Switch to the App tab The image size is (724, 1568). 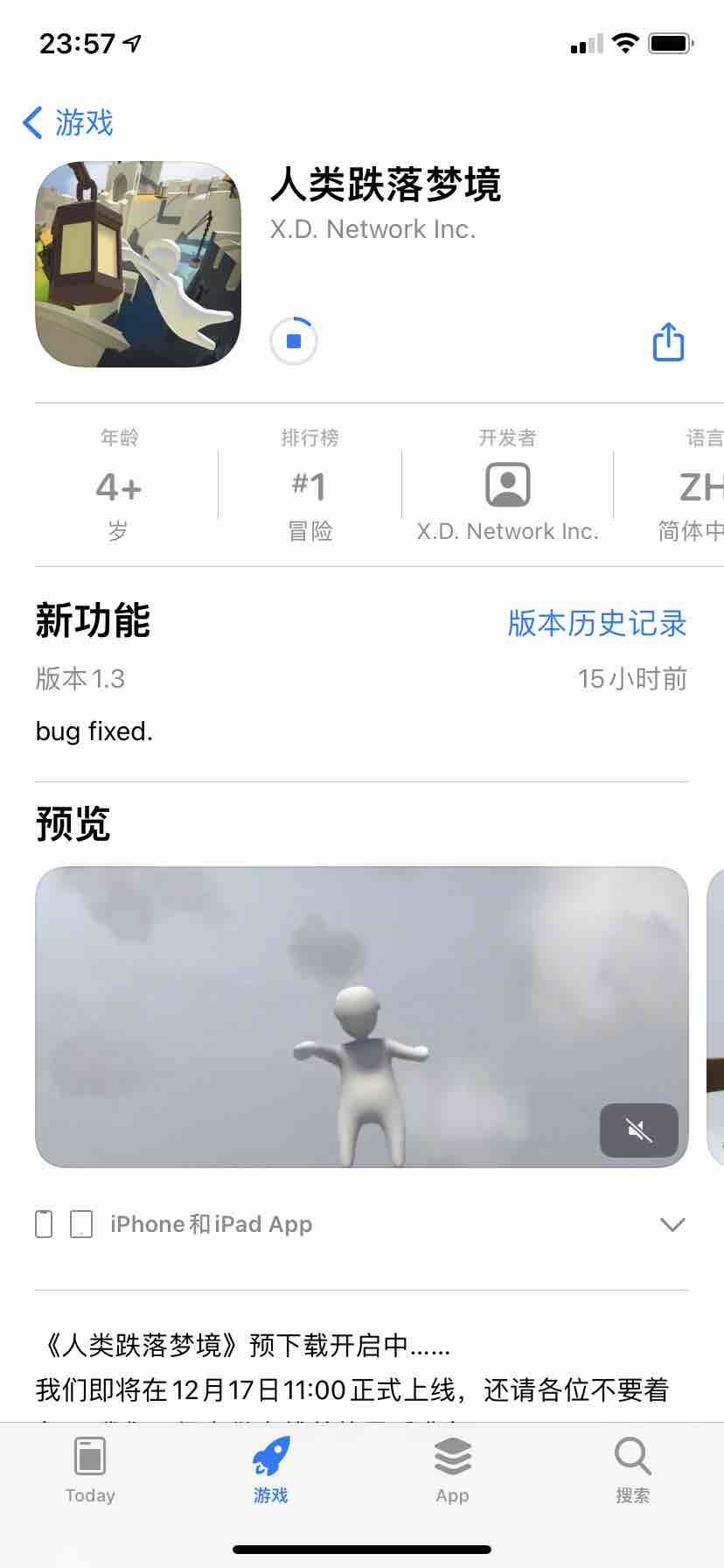tap(452, 1470)
